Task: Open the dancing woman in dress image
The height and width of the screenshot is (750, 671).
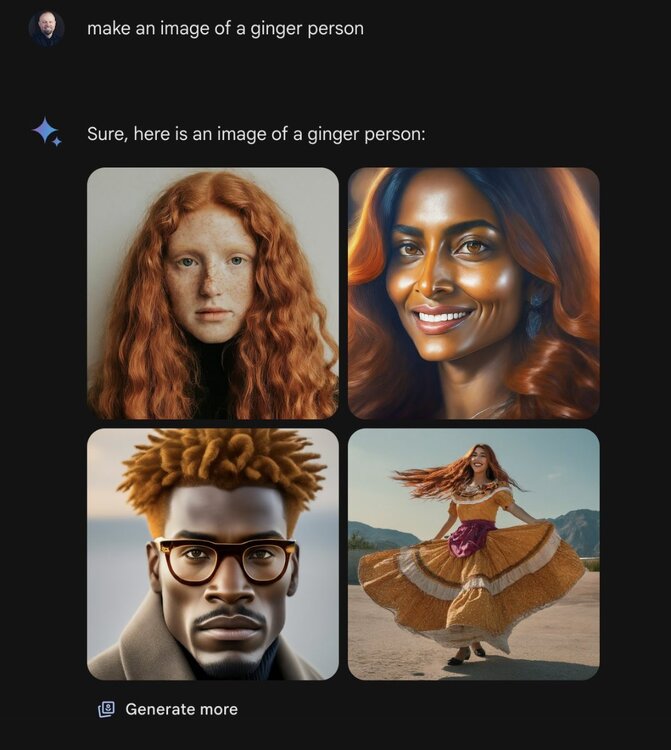Action: tap(474, 554)
